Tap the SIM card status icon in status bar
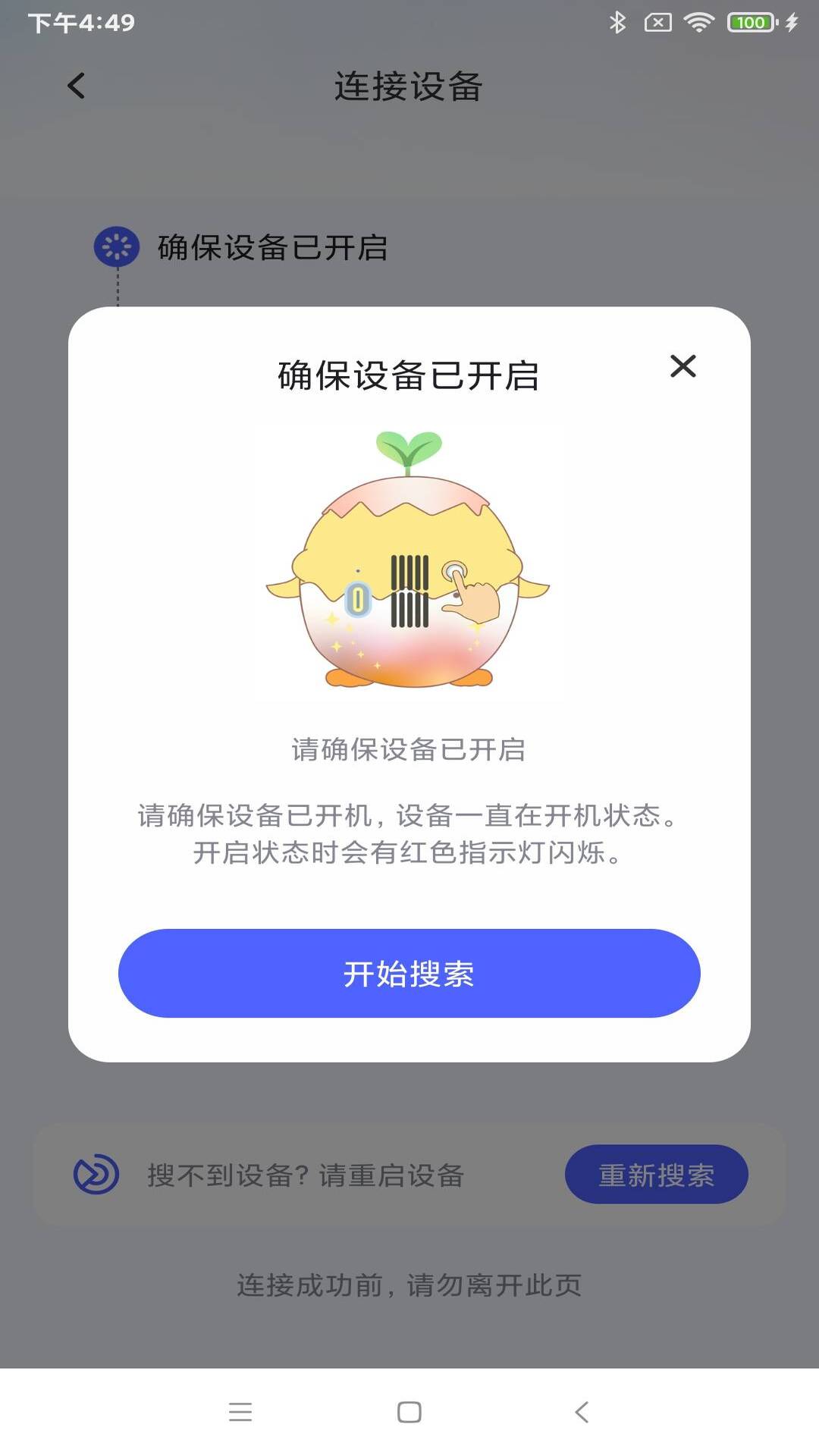The image size is (819, 1456). [657, 22]
